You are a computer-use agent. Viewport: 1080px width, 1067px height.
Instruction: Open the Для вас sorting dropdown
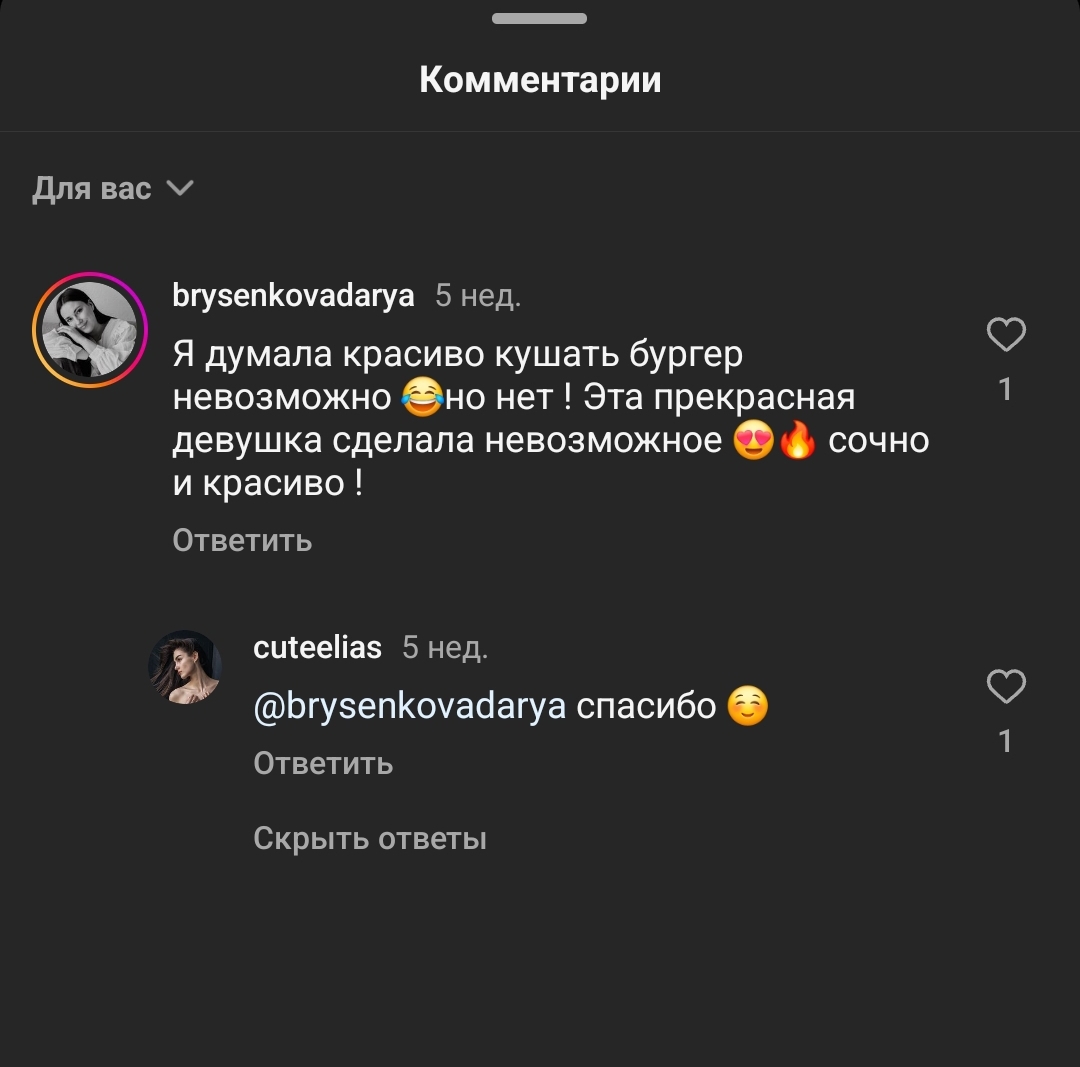112,188
